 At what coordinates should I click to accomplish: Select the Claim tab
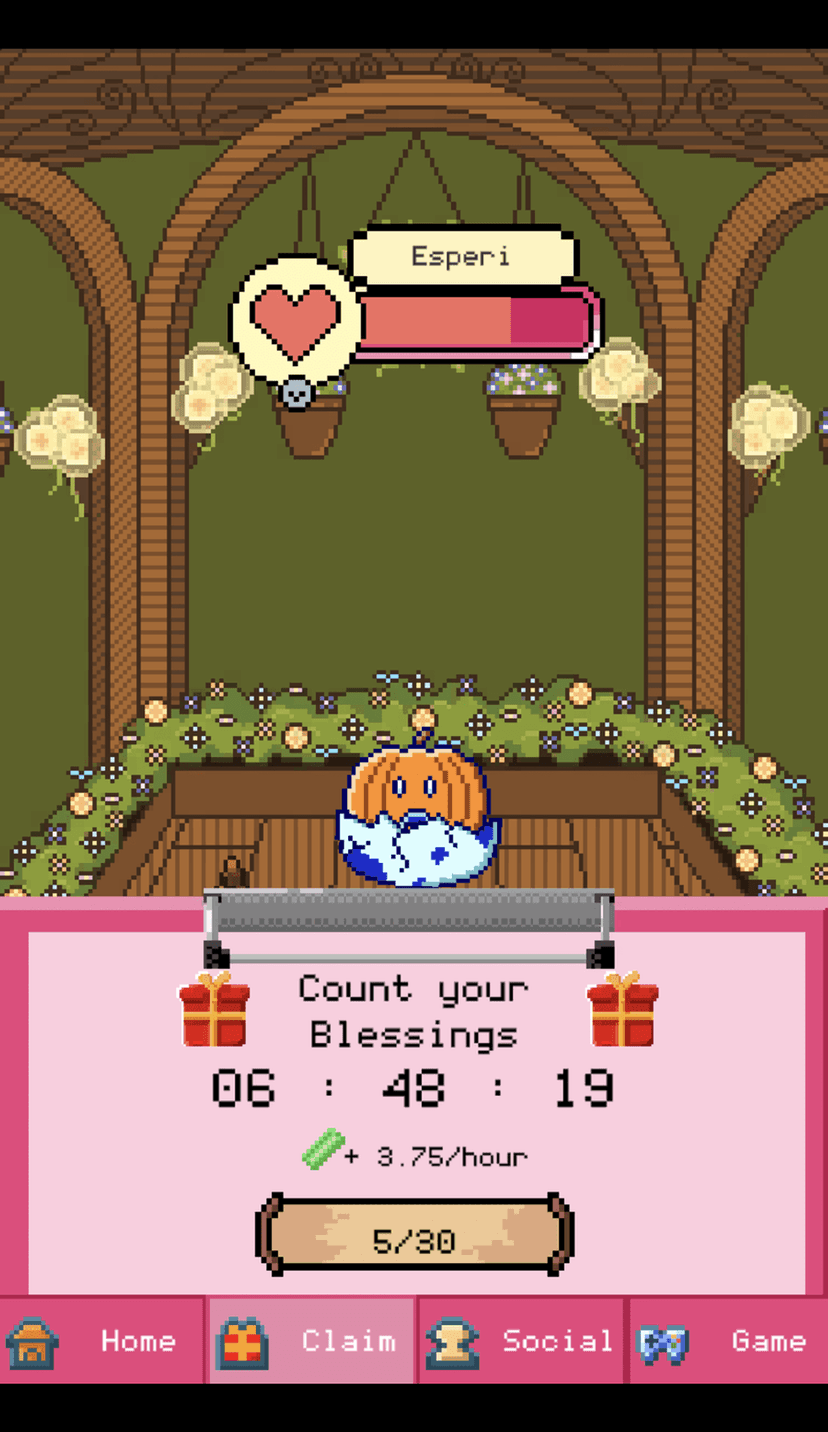tap(311, 1340)
